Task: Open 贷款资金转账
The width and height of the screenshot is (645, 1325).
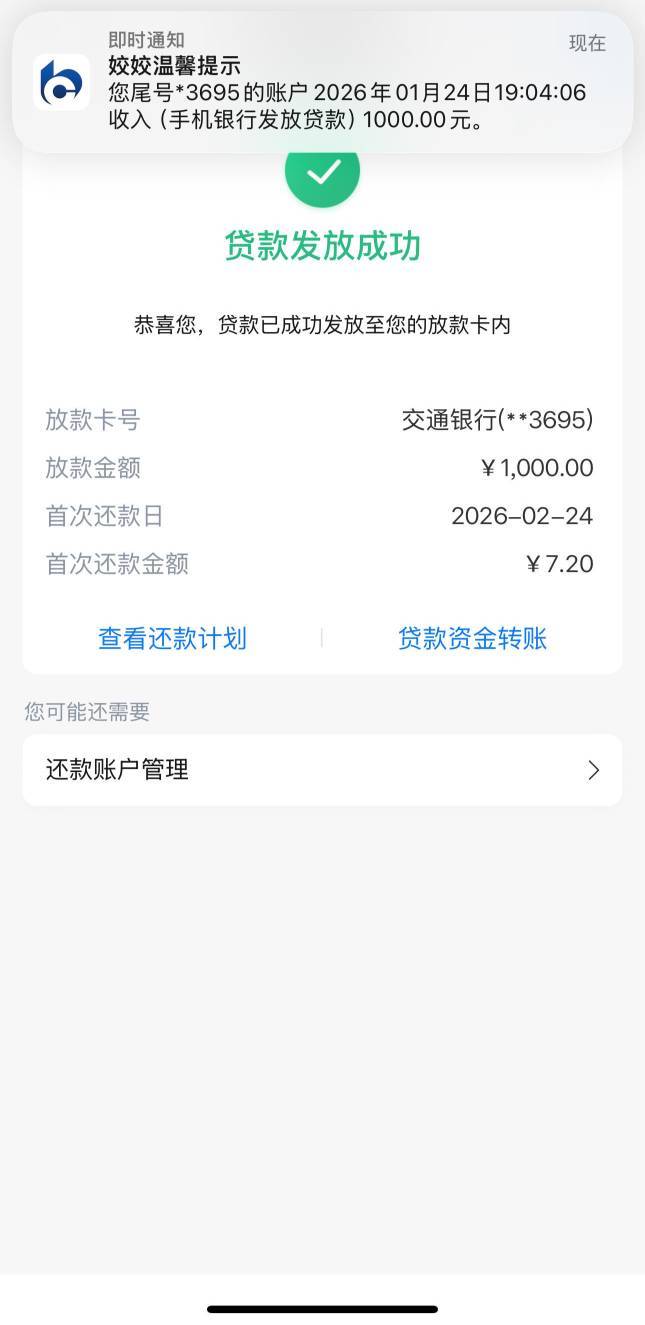Action: tap(472, 639)
